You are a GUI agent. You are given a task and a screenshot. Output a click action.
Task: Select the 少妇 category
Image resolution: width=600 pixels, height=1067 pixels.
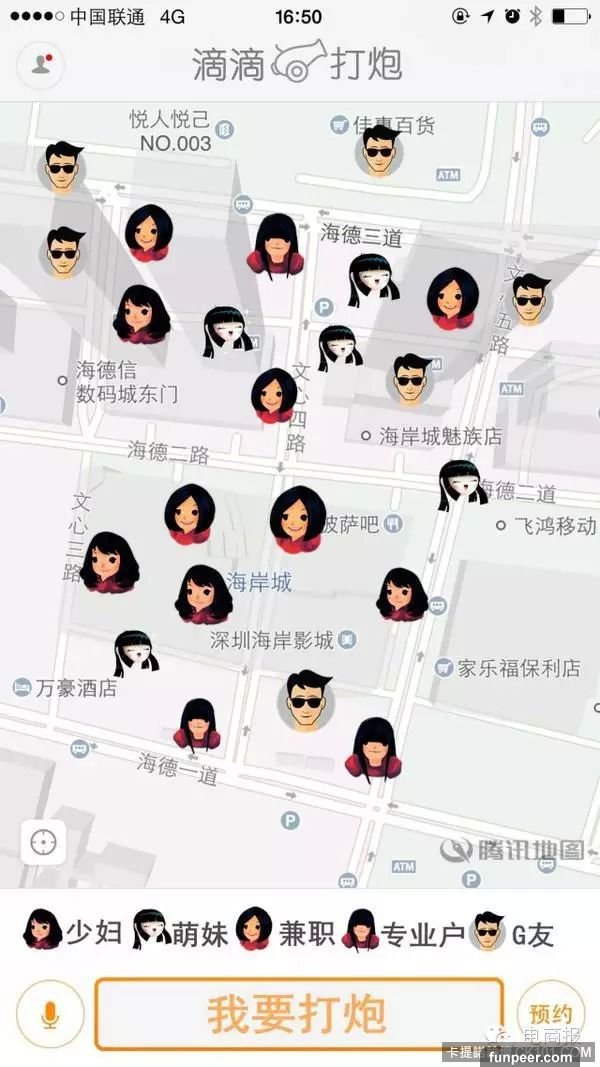(x=72, y=932)
